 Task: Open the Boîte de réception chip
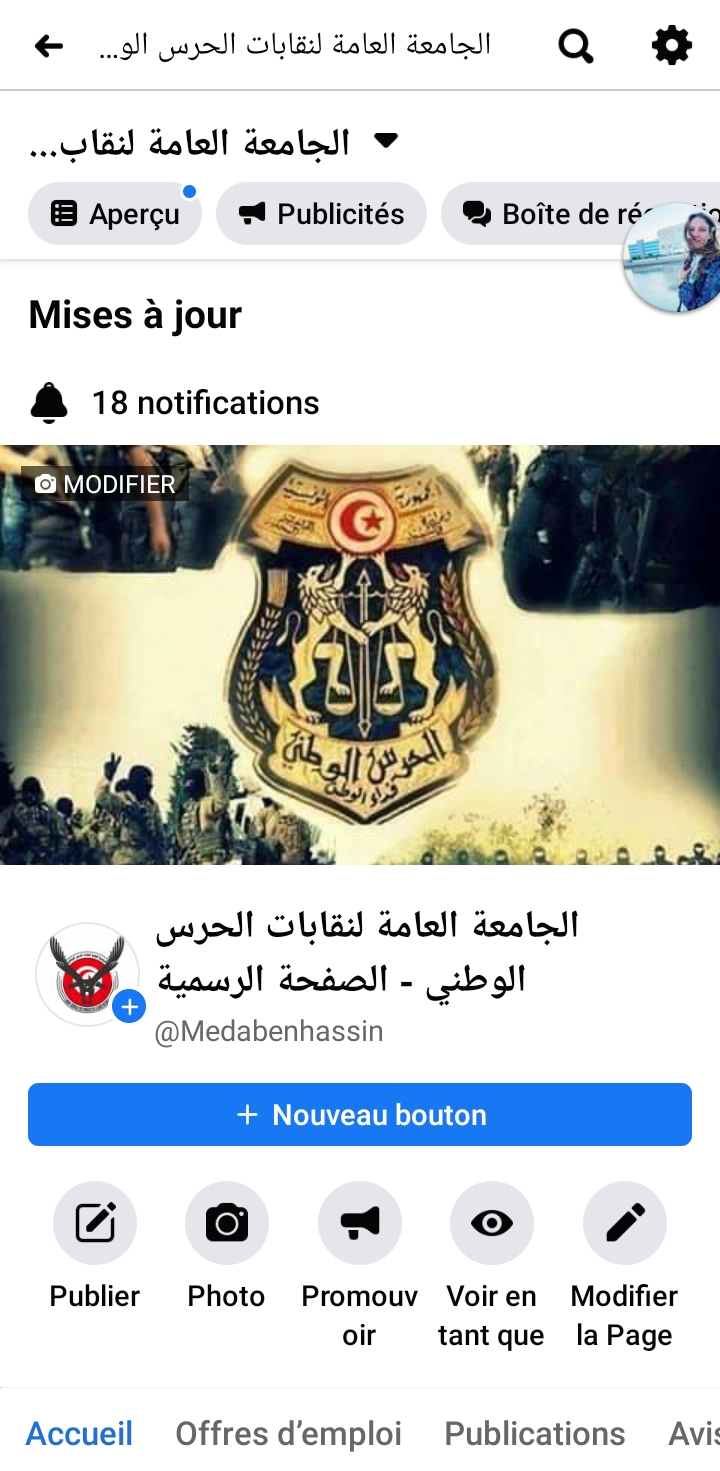[x=580, y=214]
